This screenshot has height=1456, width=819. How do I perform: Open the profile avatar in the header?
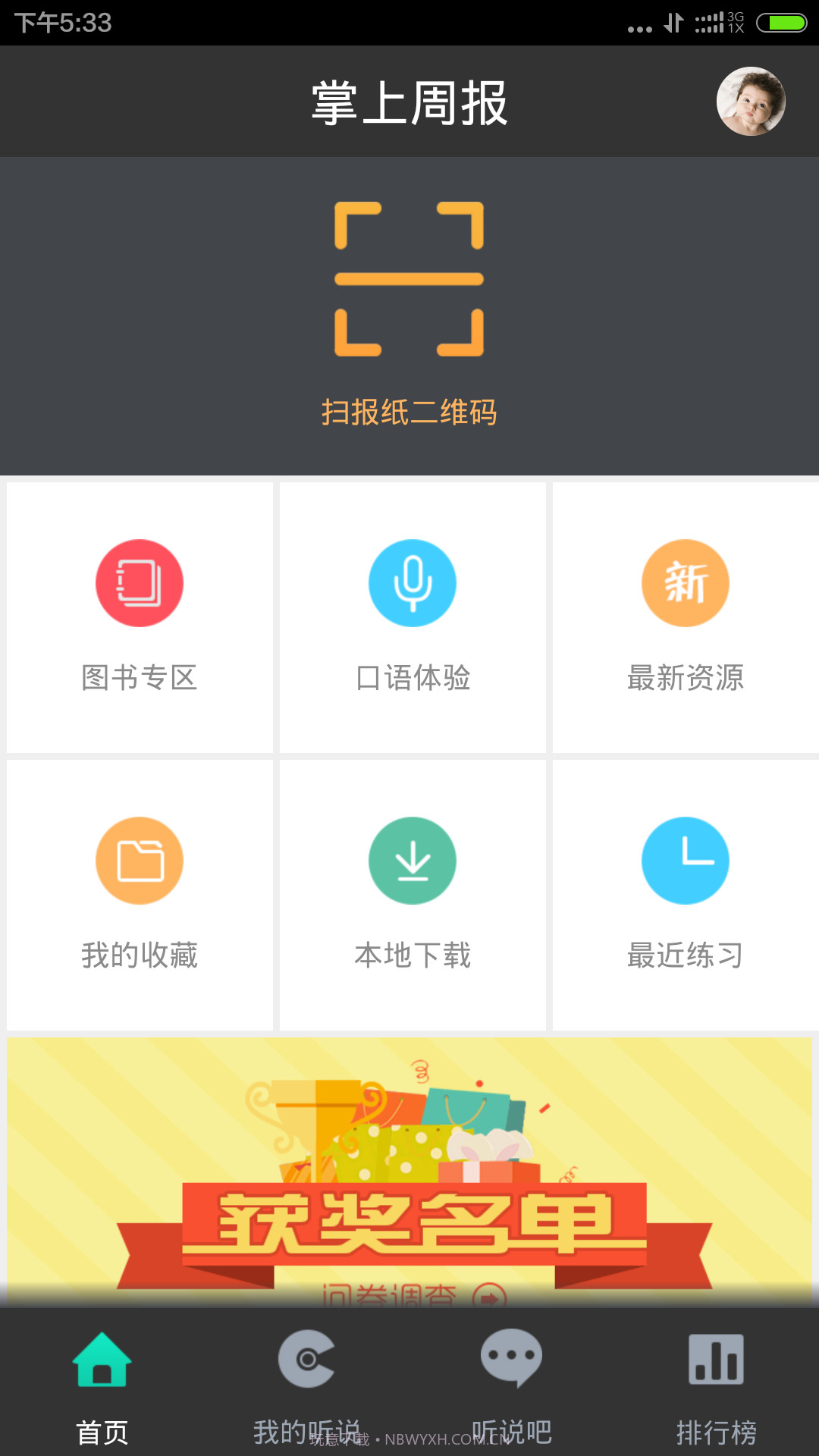coord(751,102)
